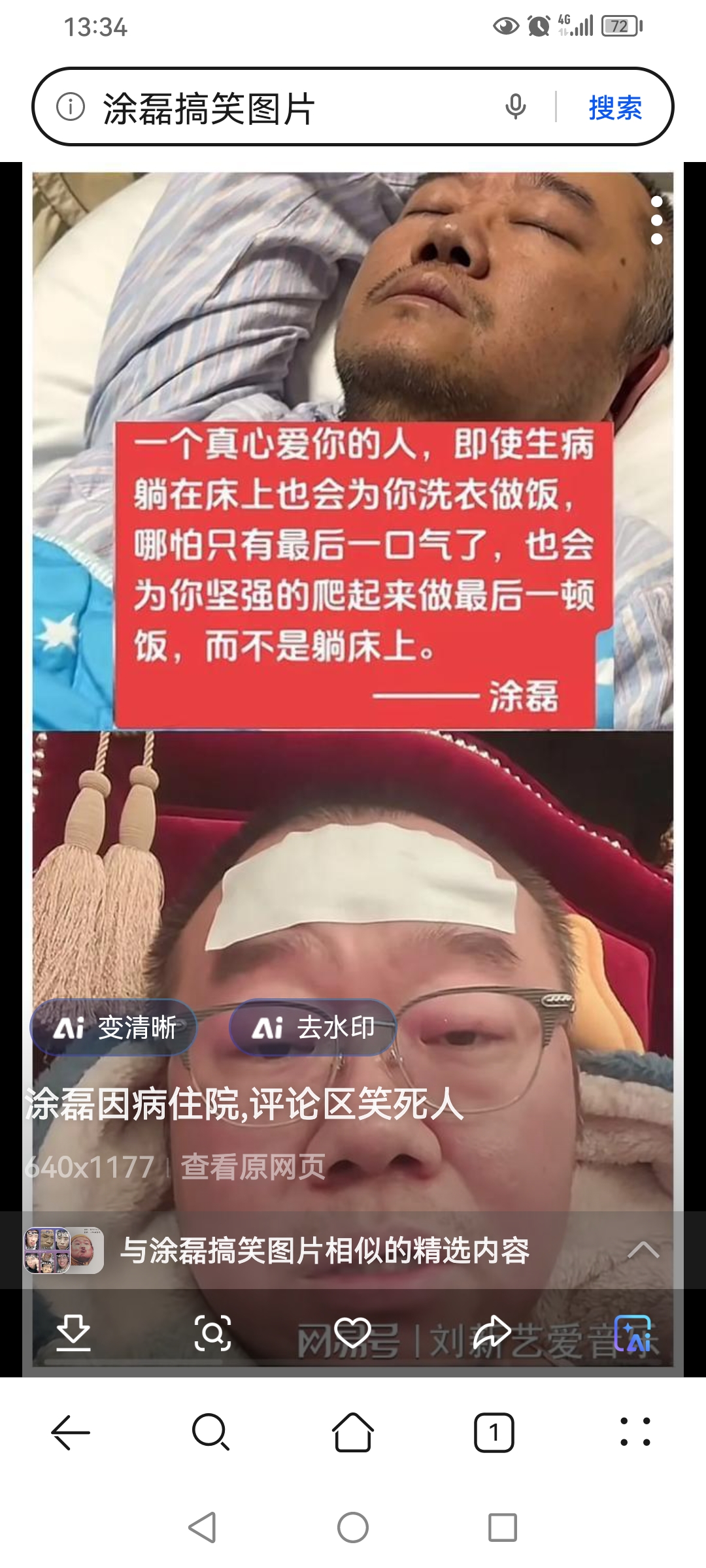706x1568 pixels.
Task: Go to the browser home page
Action: (353, 1433)
